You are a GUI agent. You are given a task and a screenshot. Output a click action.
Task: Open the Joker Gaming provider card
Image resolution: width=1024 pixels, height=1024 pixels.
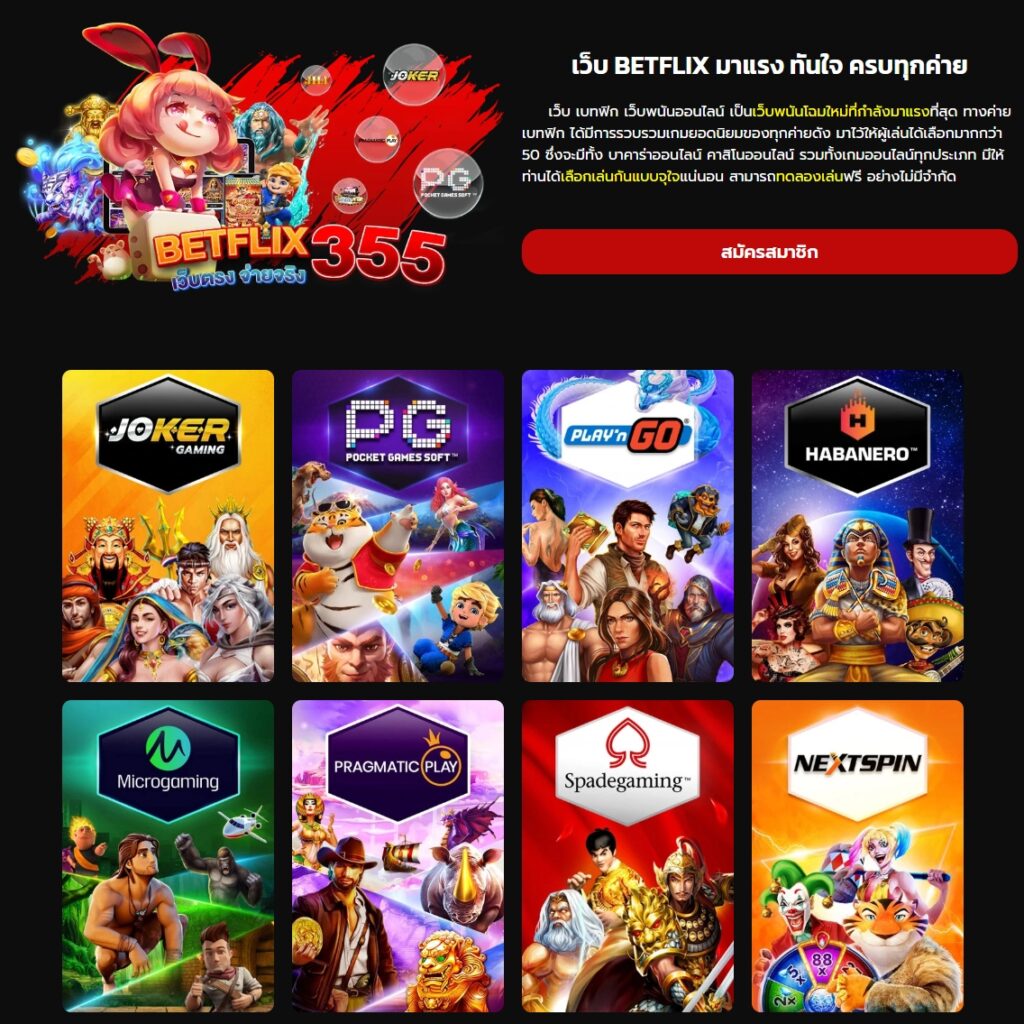168,526
